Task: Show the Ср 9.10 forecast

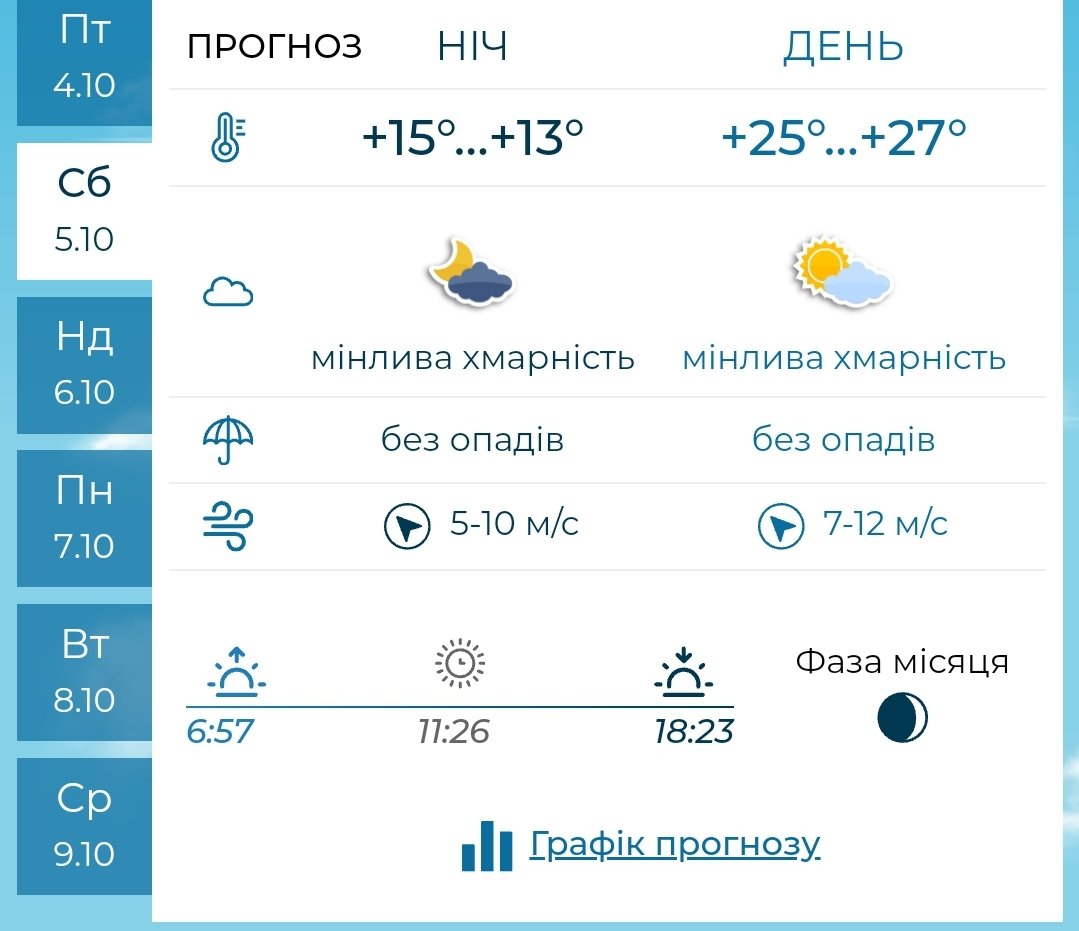Action: pos(84,826)
